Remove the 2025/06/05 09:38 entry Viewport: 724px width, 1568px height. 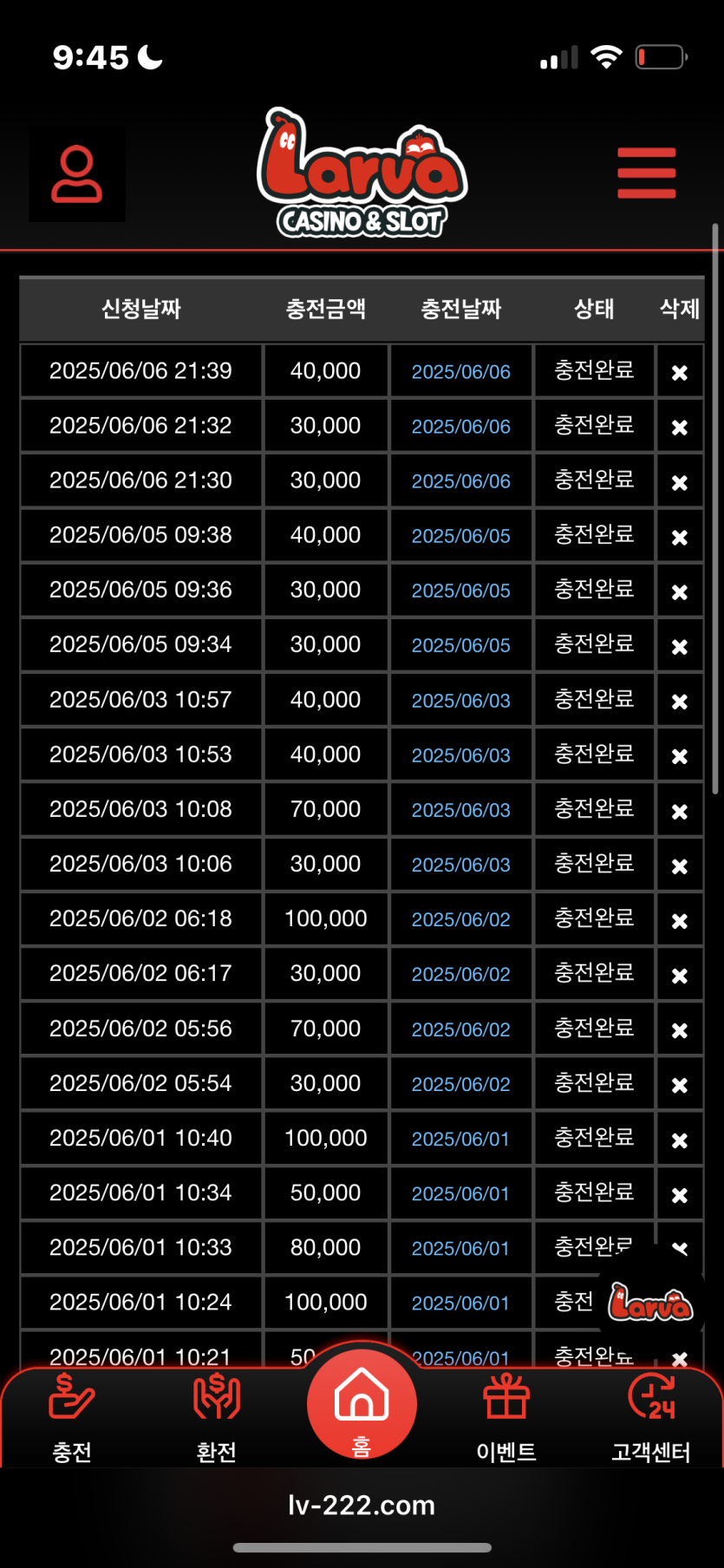click(x=680, y=537)
